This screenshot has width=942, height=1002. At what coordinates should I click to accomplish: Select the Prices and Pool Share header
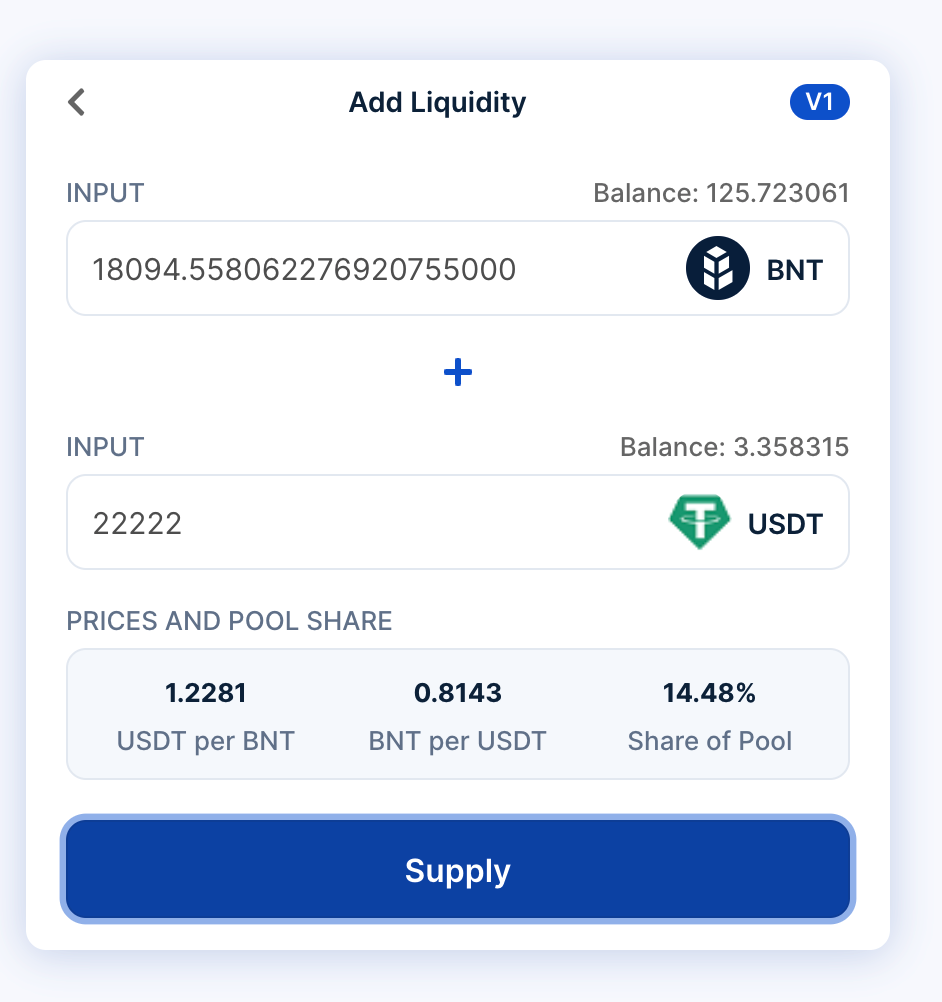[x=229, y=621]
